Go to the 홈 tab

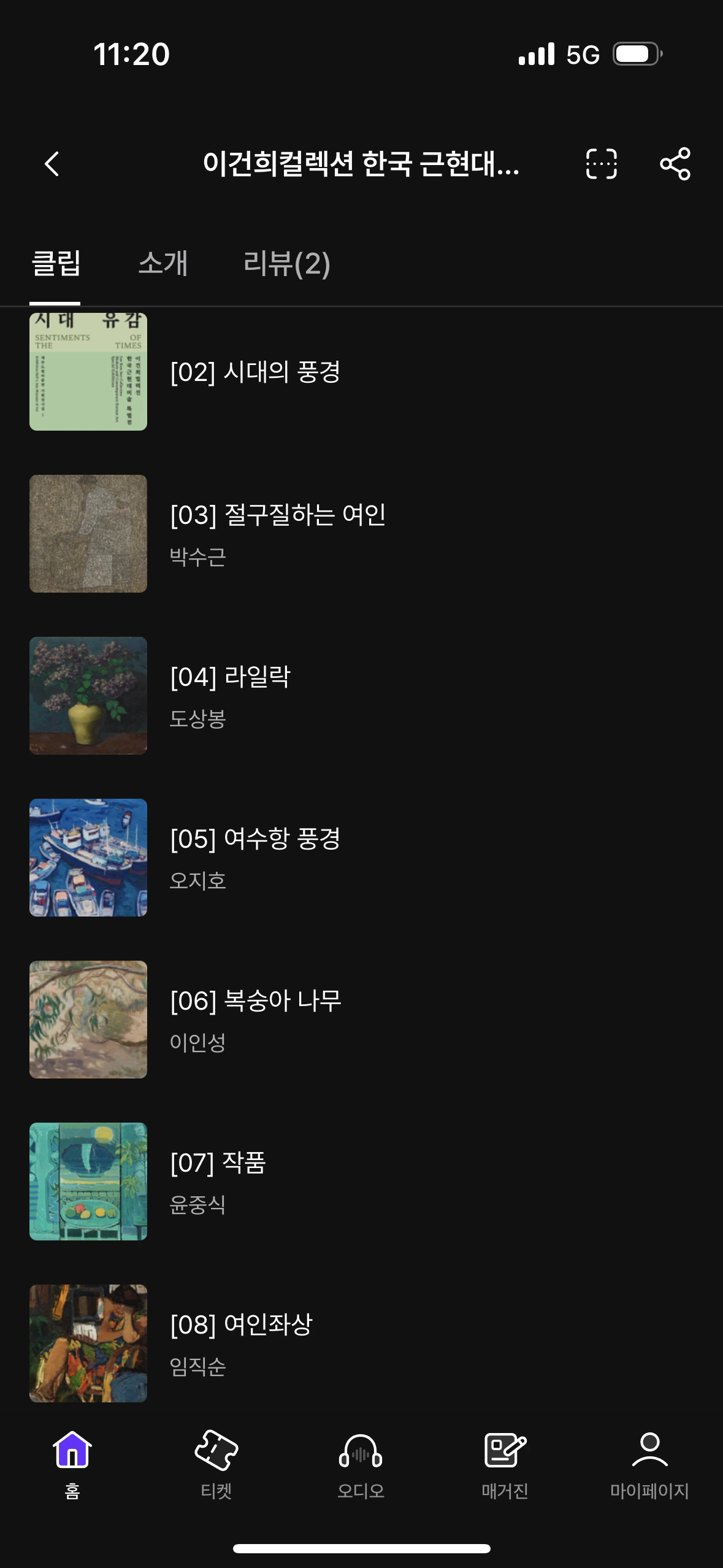72,1464
